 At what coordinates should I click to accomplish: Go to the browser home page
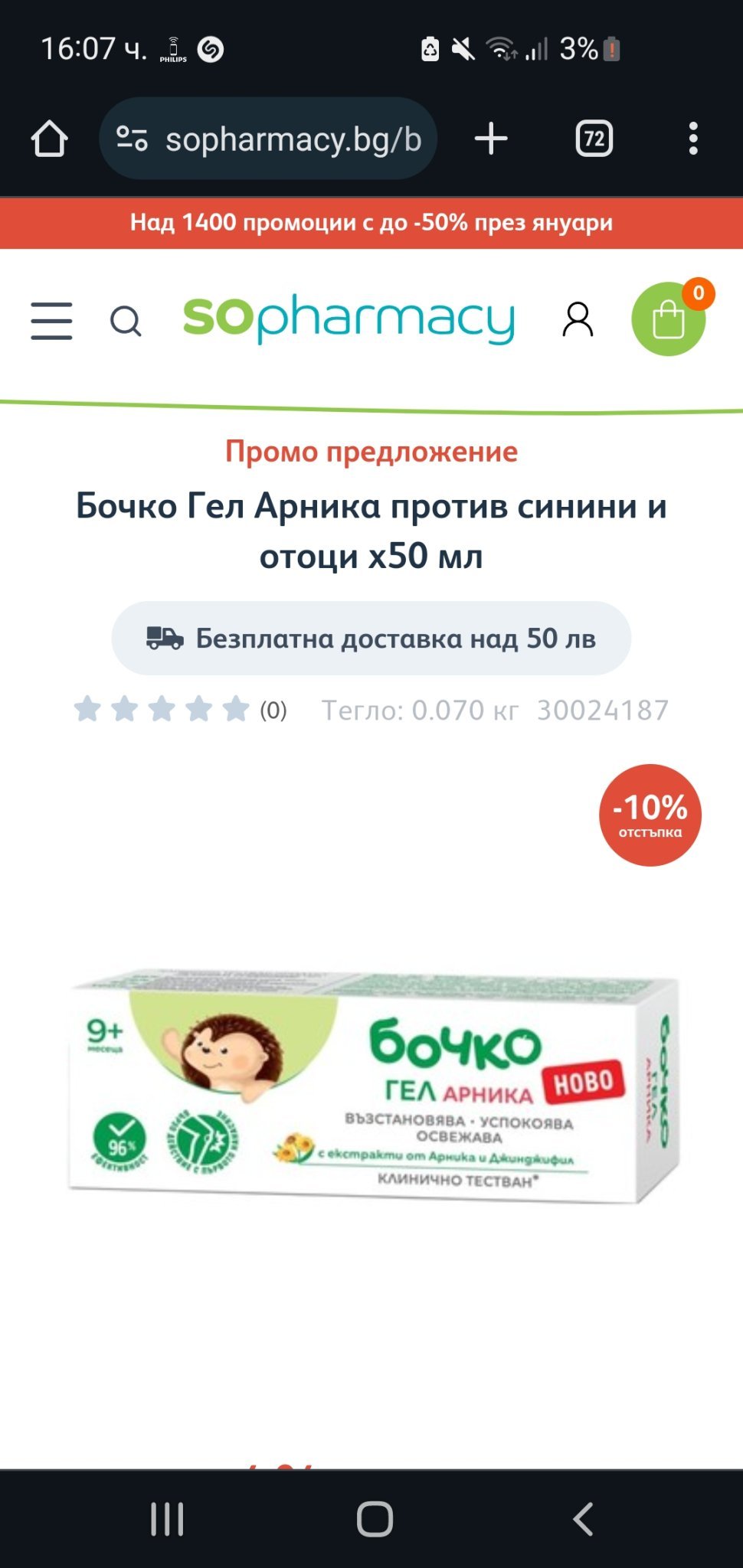pos(50,139)
